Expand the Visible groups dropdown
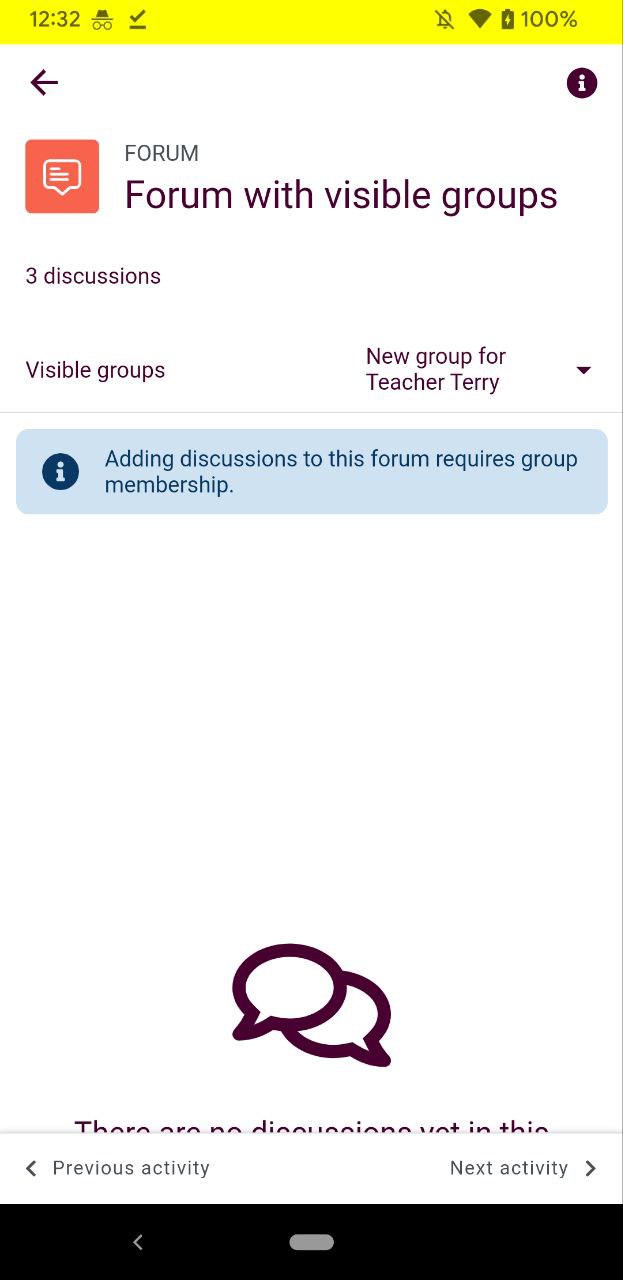 479,370
